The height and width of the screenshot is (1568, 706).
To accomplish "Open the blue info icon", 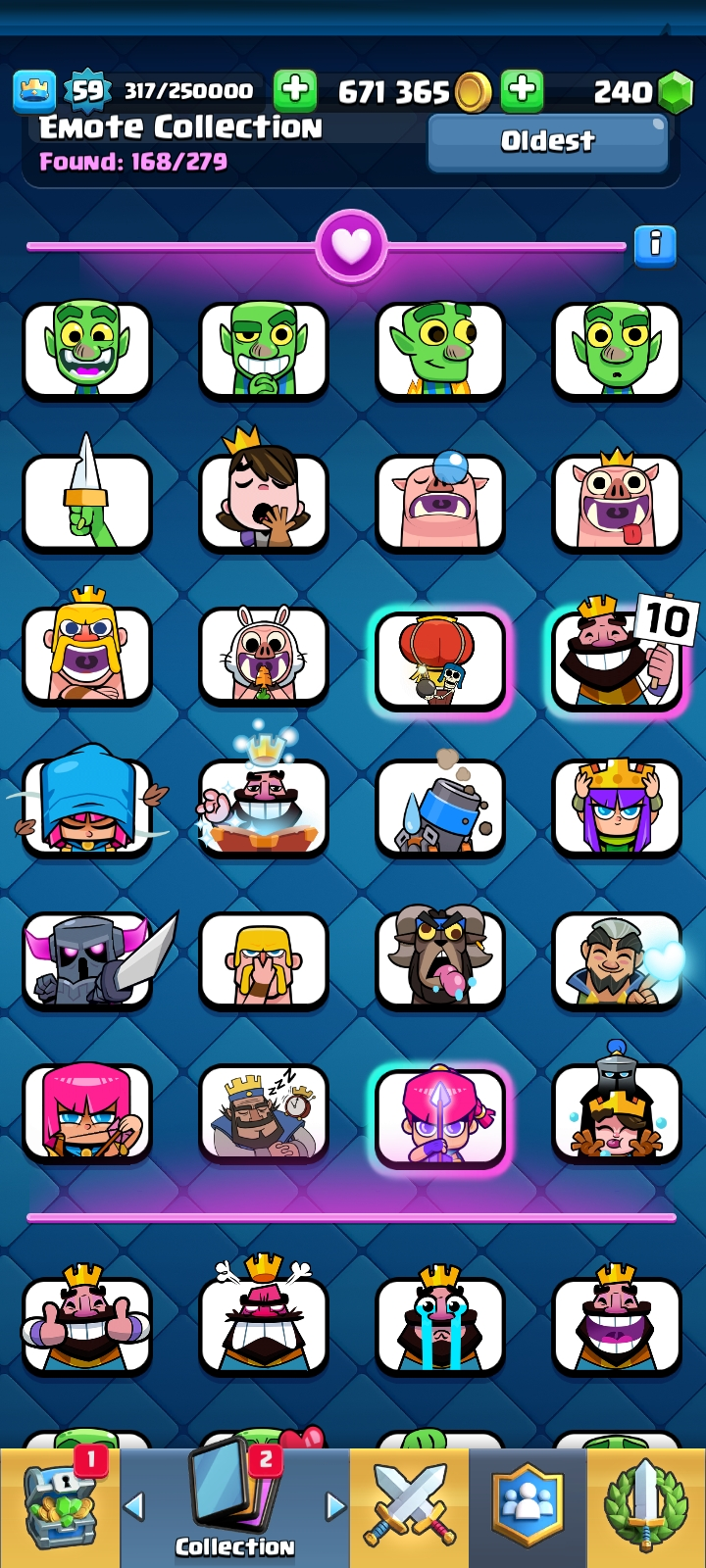I will point(655,245).
